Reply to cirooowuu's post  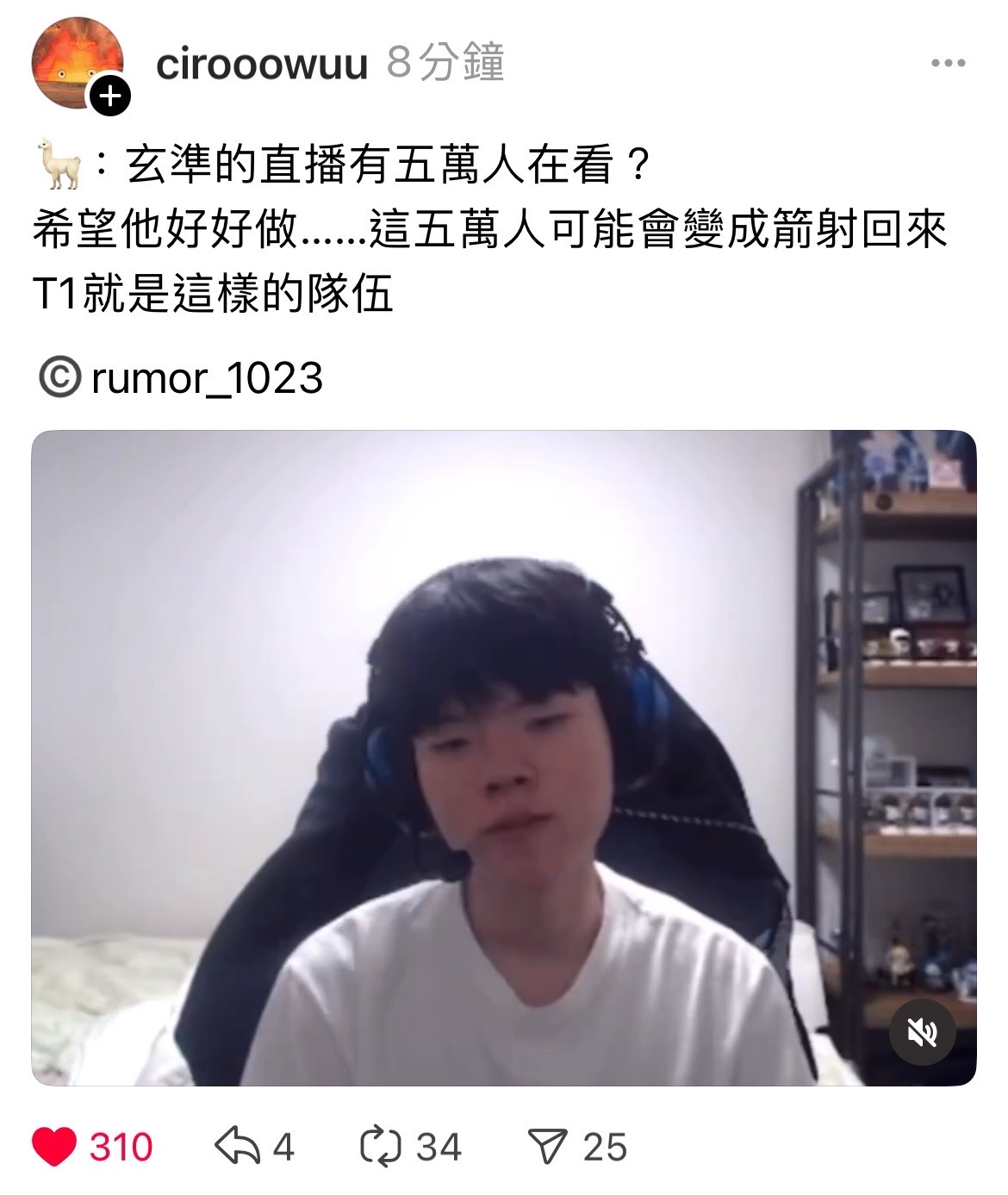click(236, 1147)
